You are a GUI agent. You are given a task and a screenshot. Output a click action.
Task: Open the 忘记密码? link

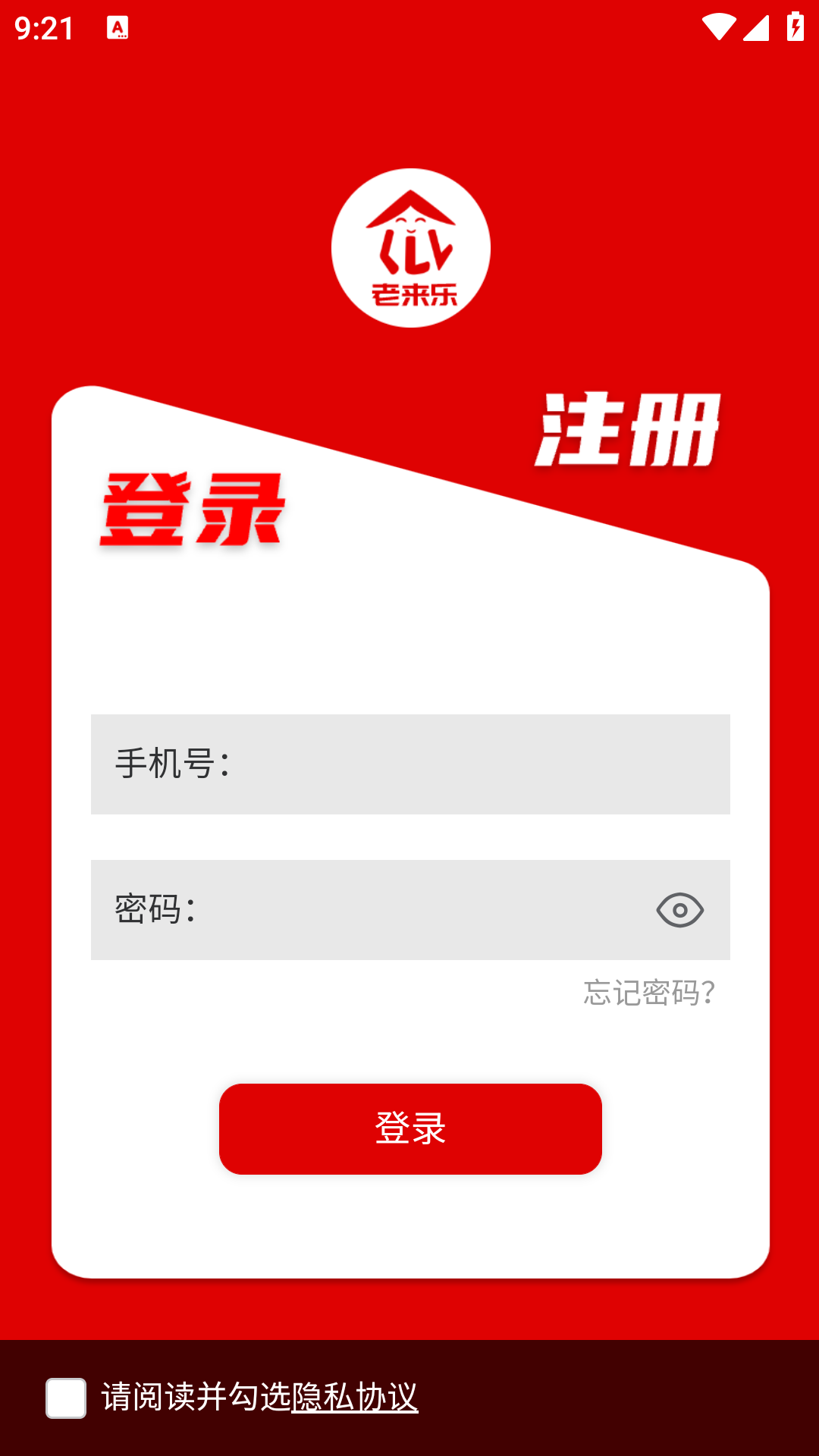click(649, 993)
